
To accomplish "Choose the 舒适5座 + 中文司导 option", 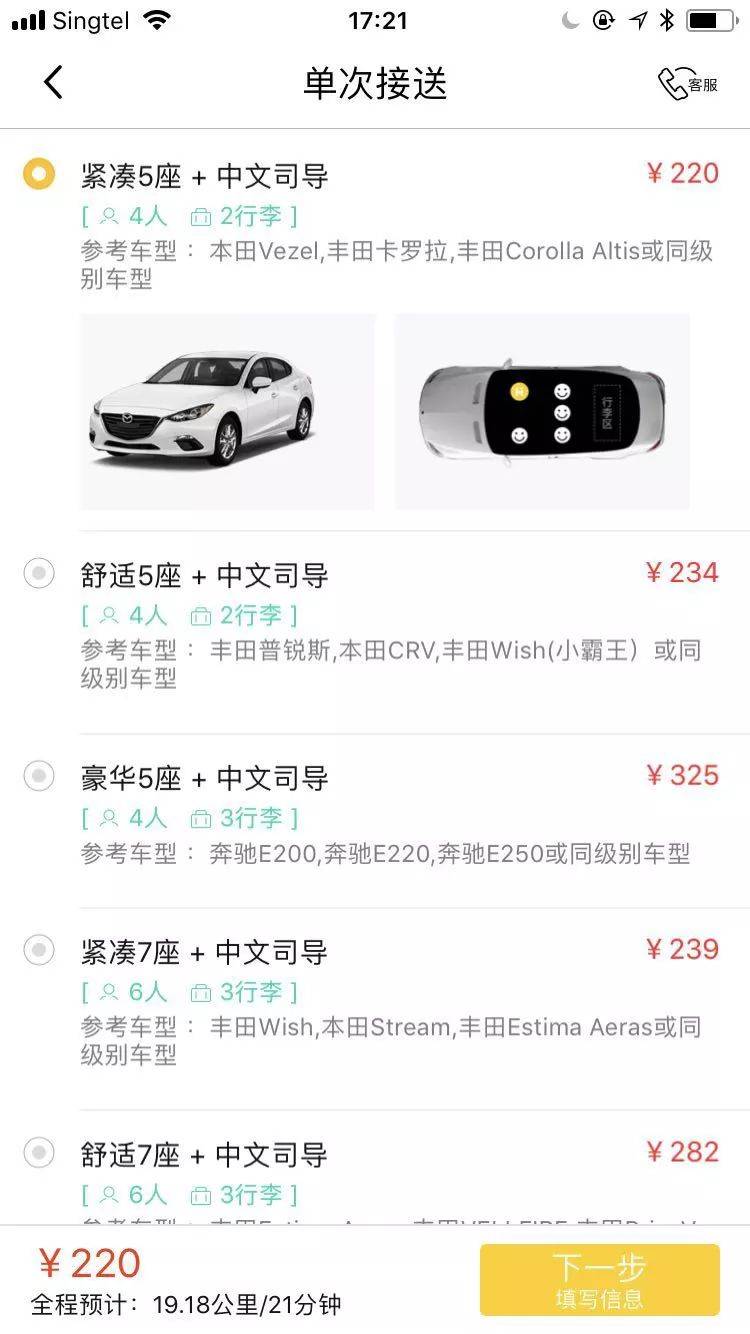I will (x=39, y=574).
